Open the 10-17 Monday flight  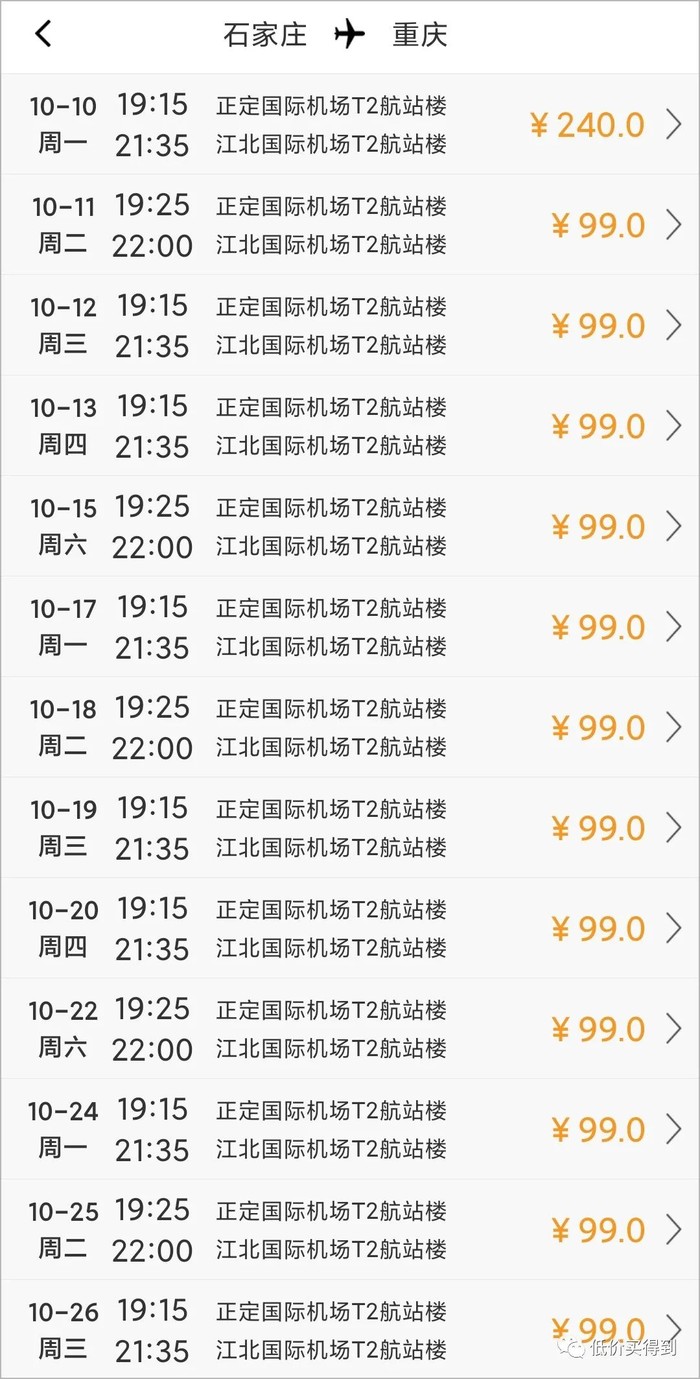click(350, 627)
